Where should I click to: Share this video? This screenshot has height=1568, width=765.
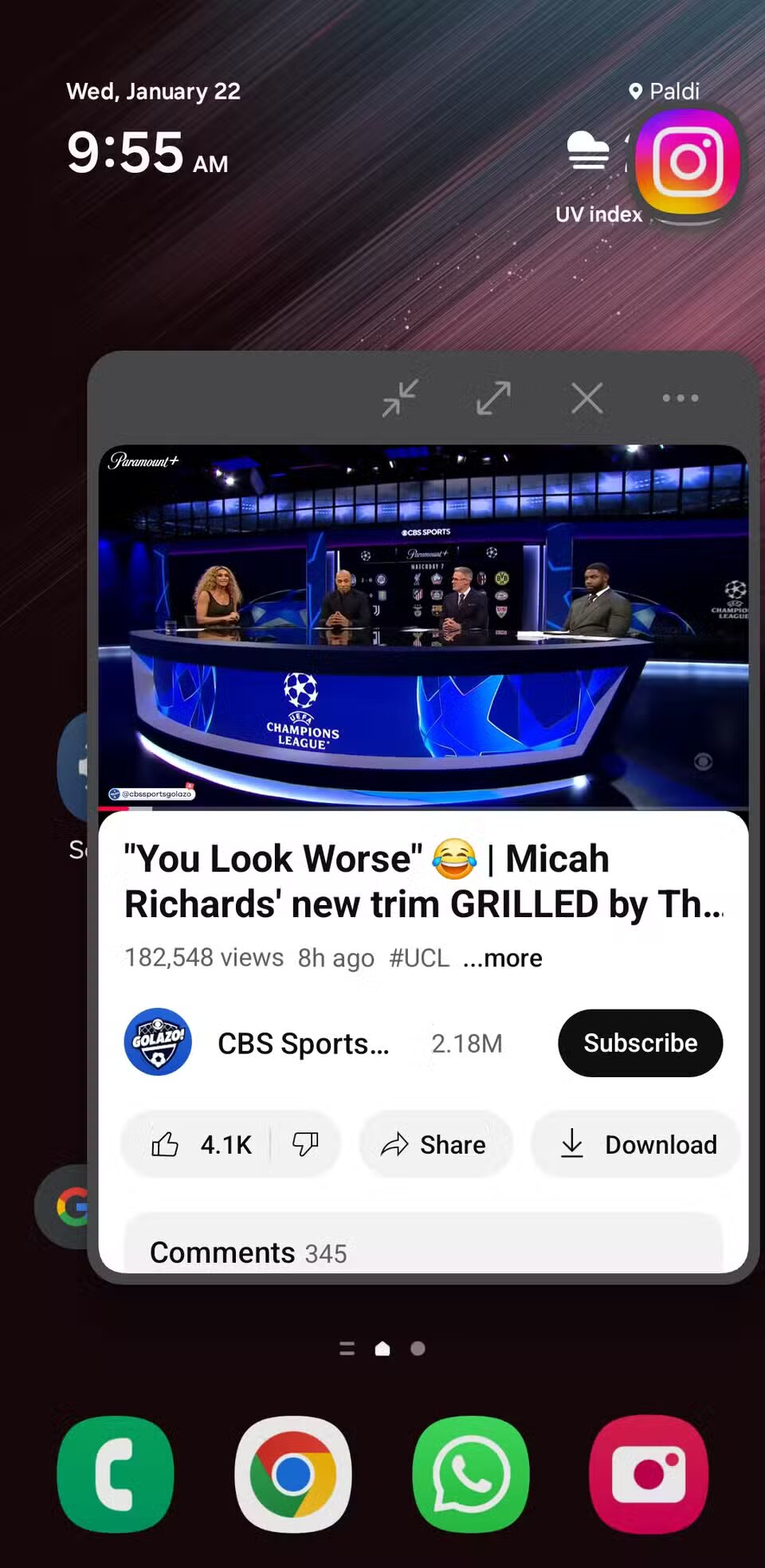tap(434, 1145)
